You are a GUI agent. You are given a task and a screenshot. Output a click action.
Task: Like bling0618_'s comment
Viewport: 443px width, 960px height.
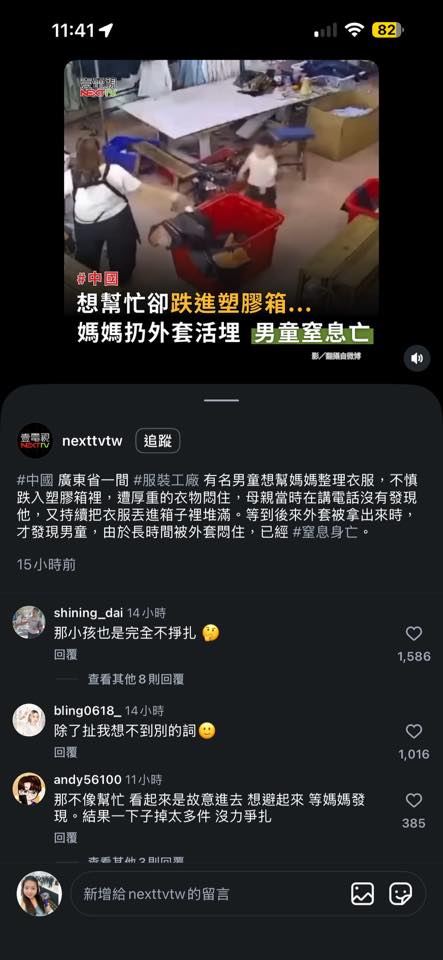click(x=414, y=731)
